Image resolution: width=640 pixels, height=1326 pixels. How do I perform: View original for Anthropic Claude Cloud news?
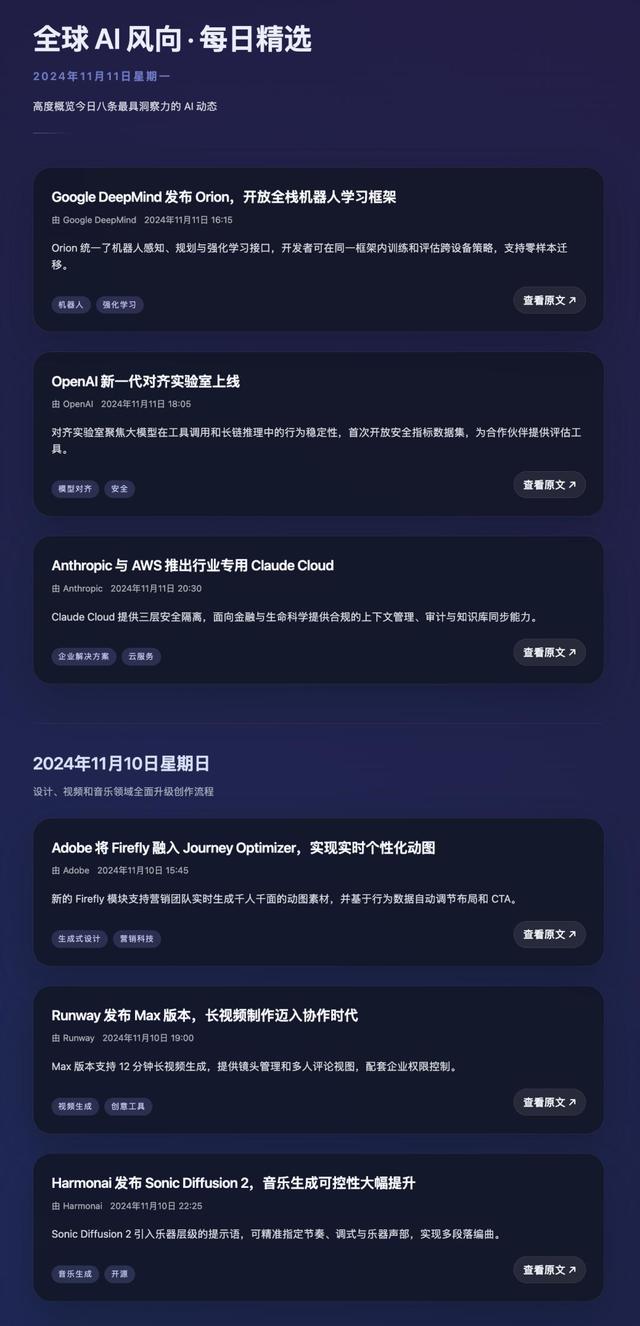[549, 652]
